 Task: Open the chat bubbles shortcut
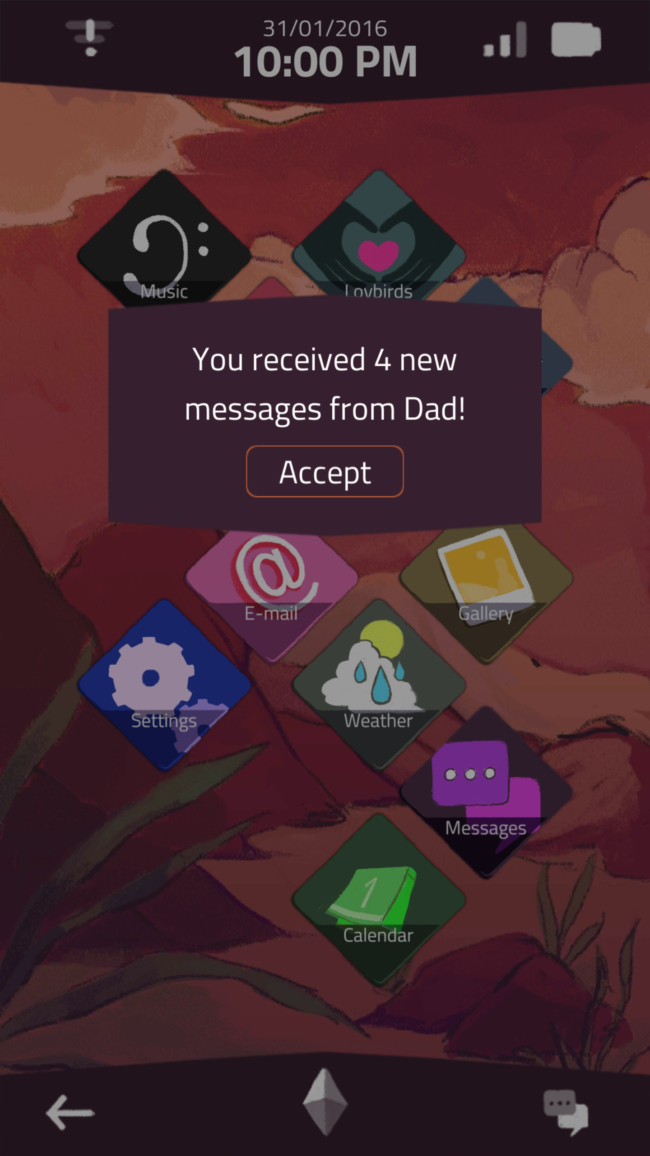point(565,1112)
